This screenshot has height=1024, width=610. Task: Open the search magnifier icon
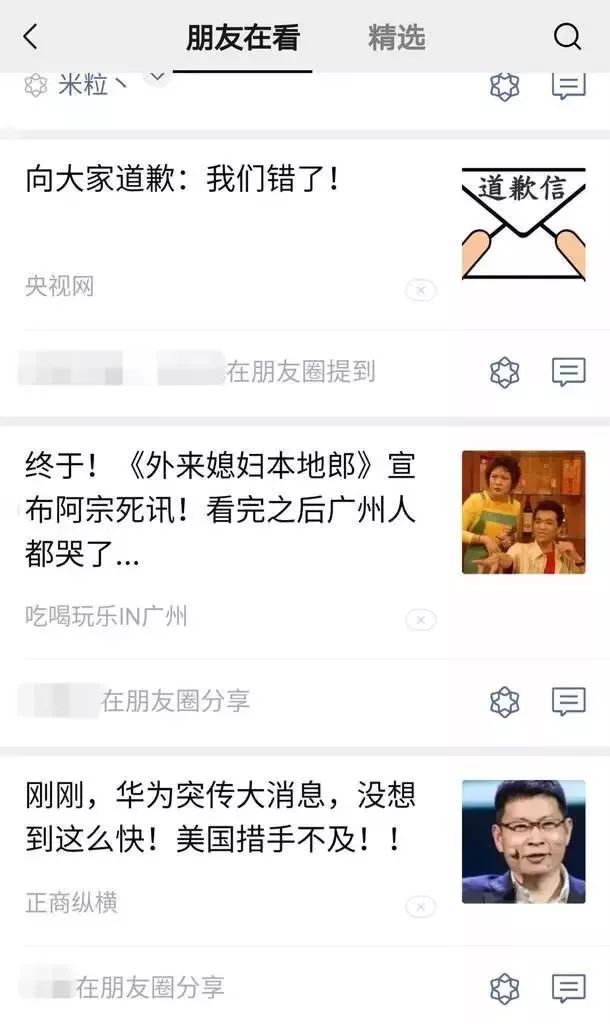(567, 37)
